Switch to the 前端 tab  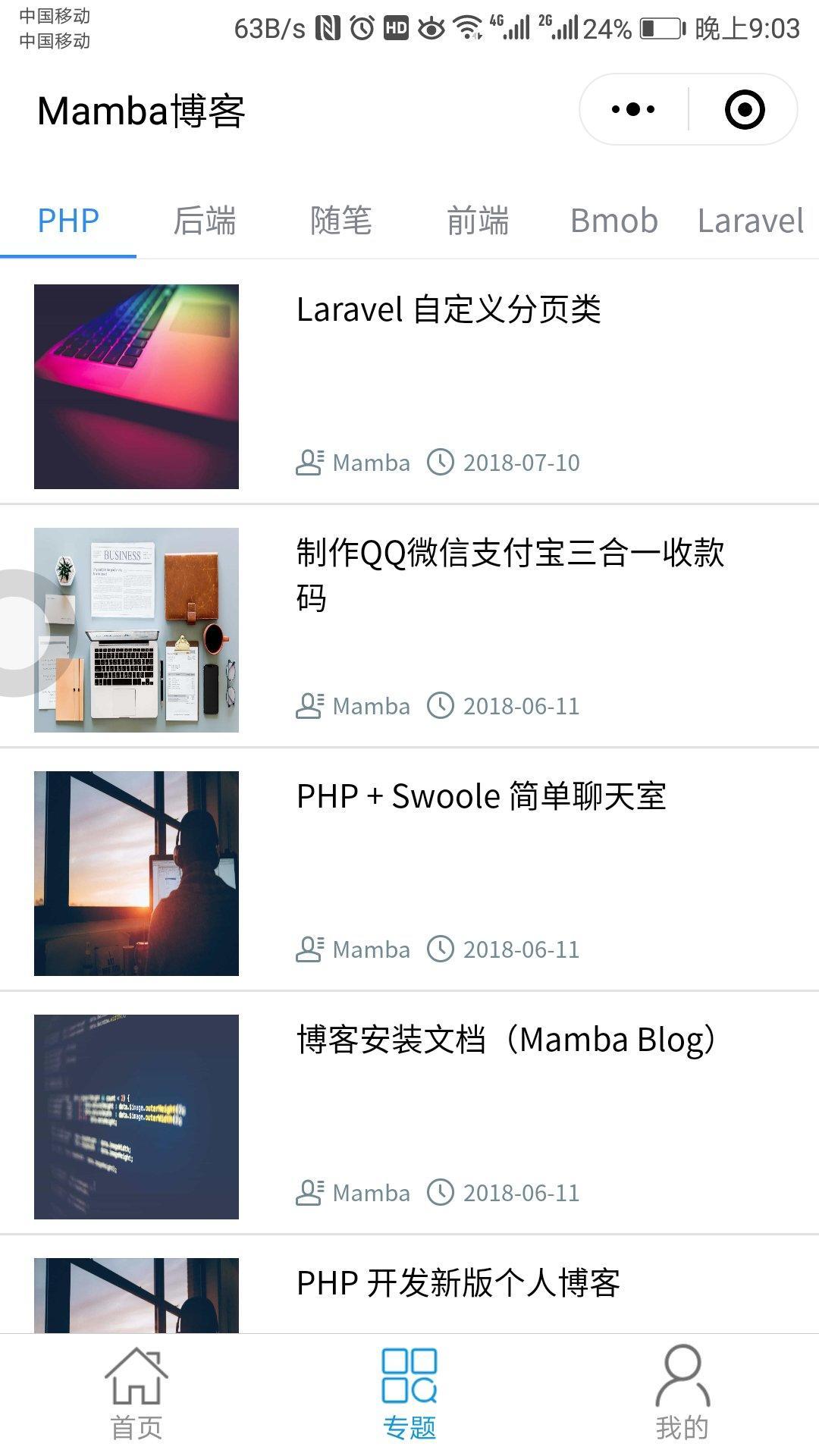(x=478, y=221)
